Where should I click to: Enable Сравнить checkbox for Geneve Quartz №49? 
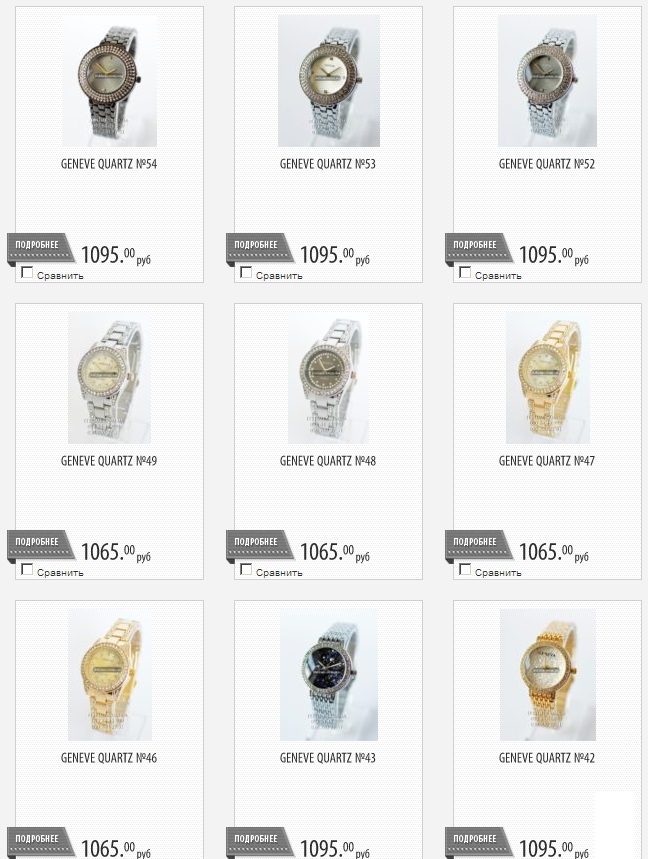click(27, 570)
